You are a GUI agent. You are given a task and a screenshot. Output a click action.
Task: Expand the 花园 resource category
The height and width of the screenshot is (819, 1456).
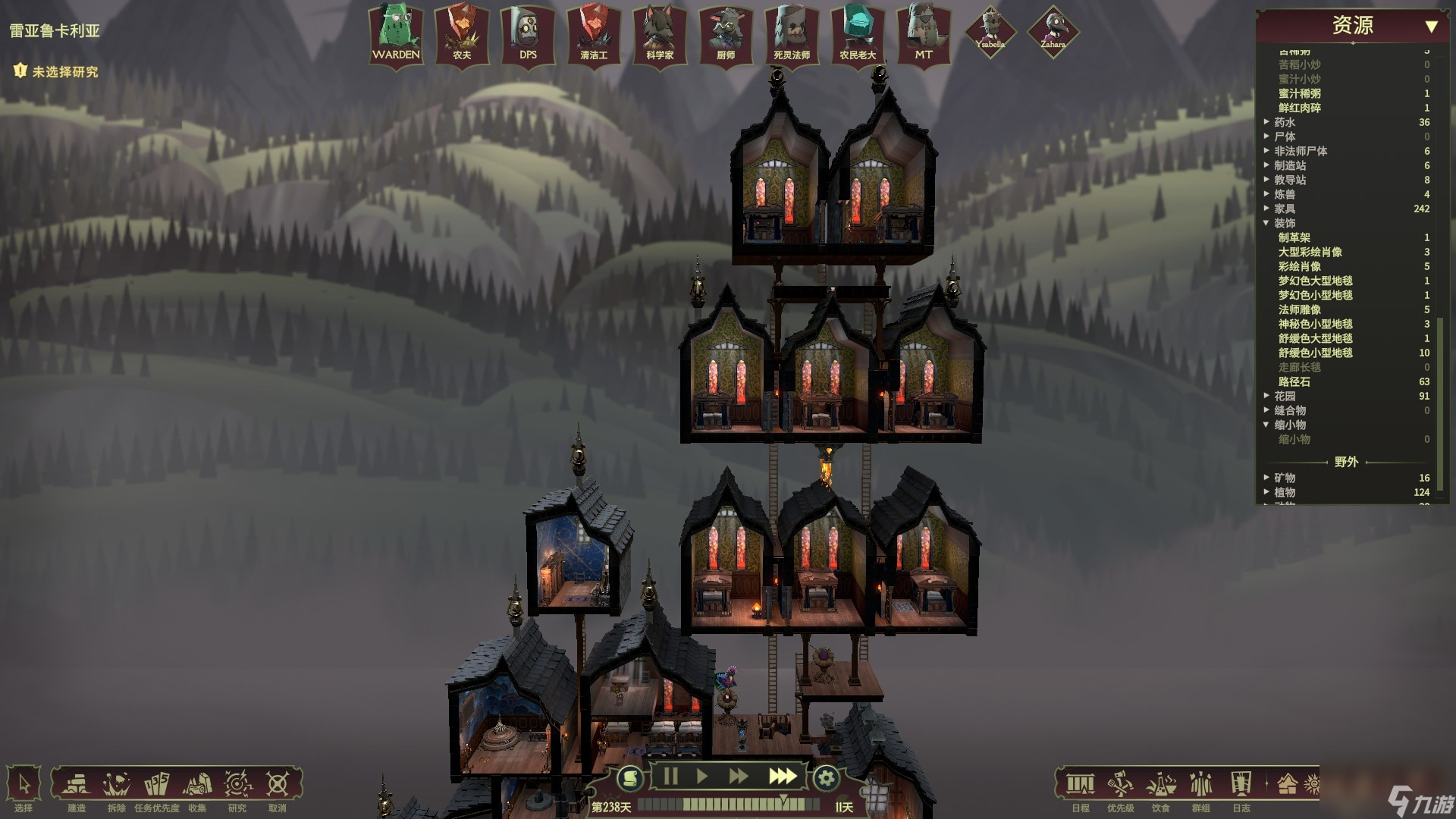[x=1266, y=396]
